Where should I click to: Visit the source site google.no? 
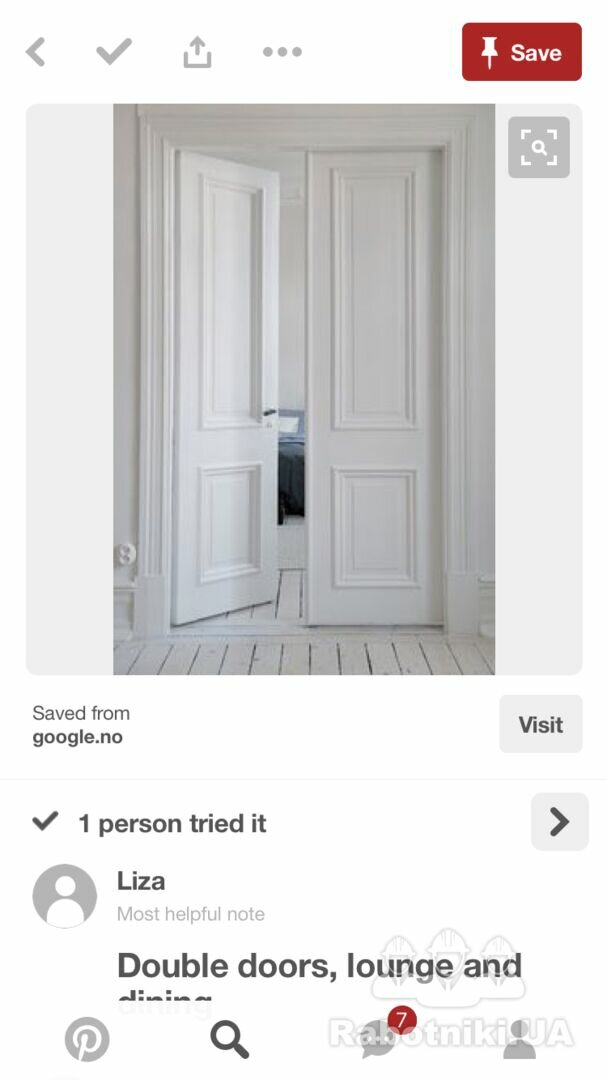pyautogui.click(x=540, y=724)
